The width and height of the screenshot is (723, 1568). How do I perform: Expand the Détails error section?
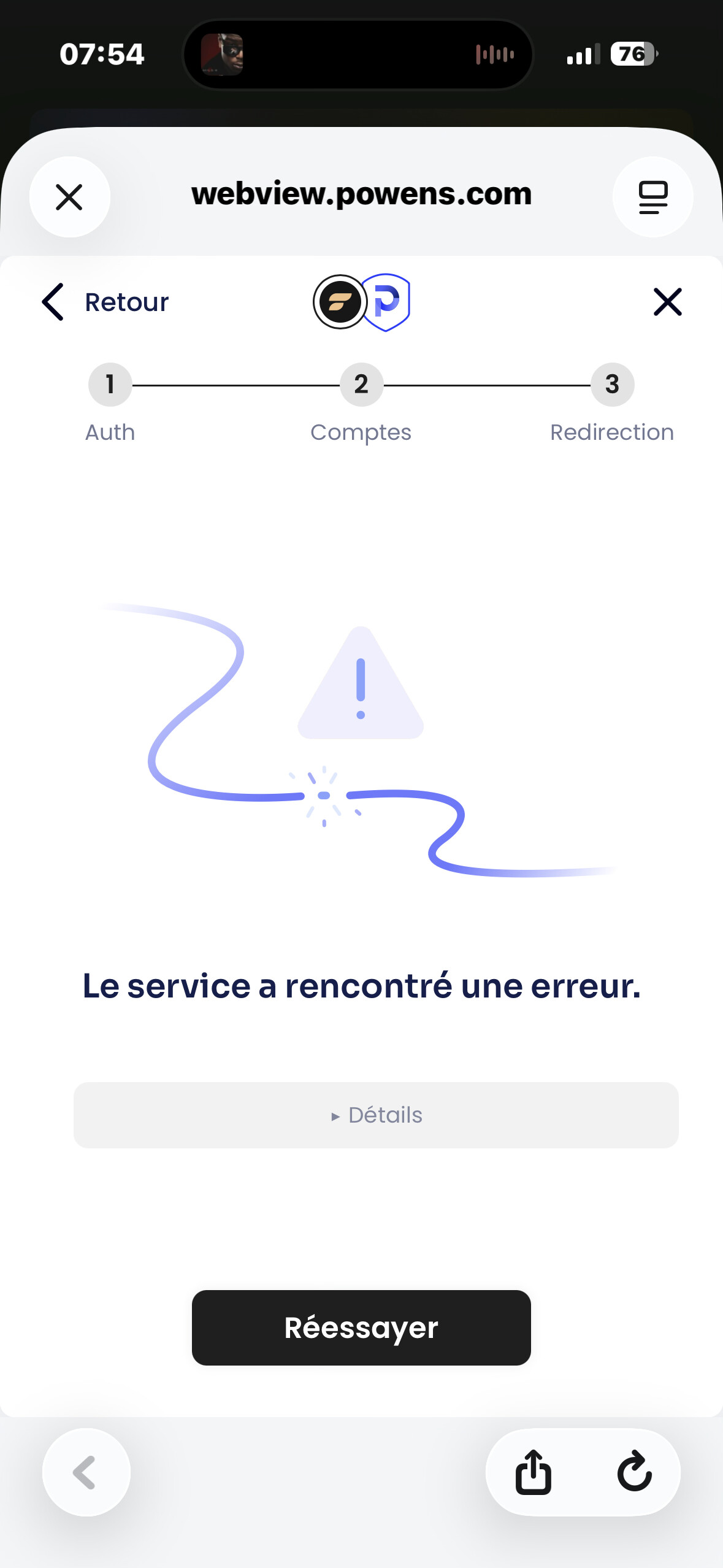pyautogui.click(x=376, y=1115)
